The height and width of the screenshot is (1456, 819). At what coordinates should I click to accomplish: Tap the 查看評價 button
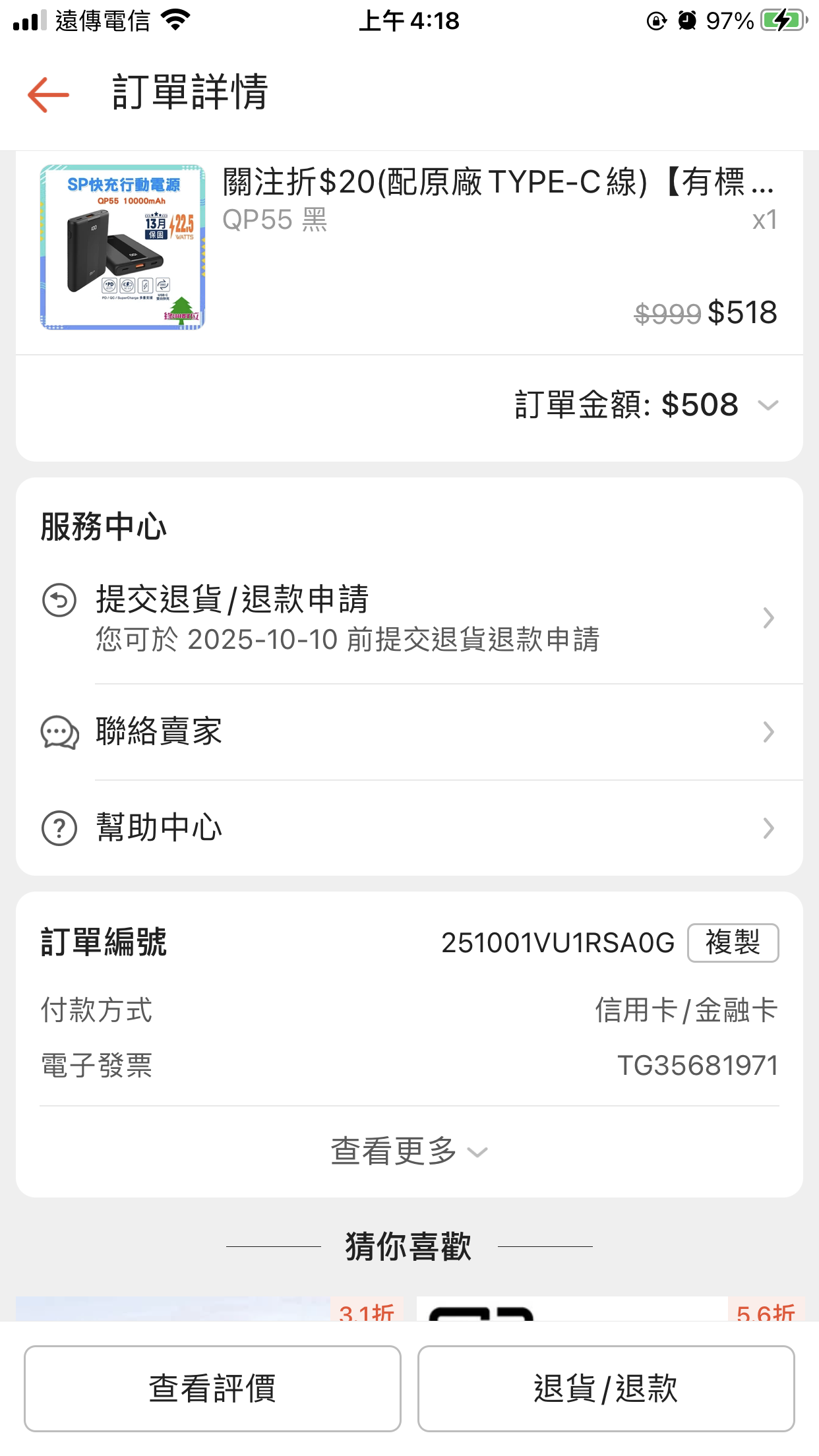point(212,1388)
